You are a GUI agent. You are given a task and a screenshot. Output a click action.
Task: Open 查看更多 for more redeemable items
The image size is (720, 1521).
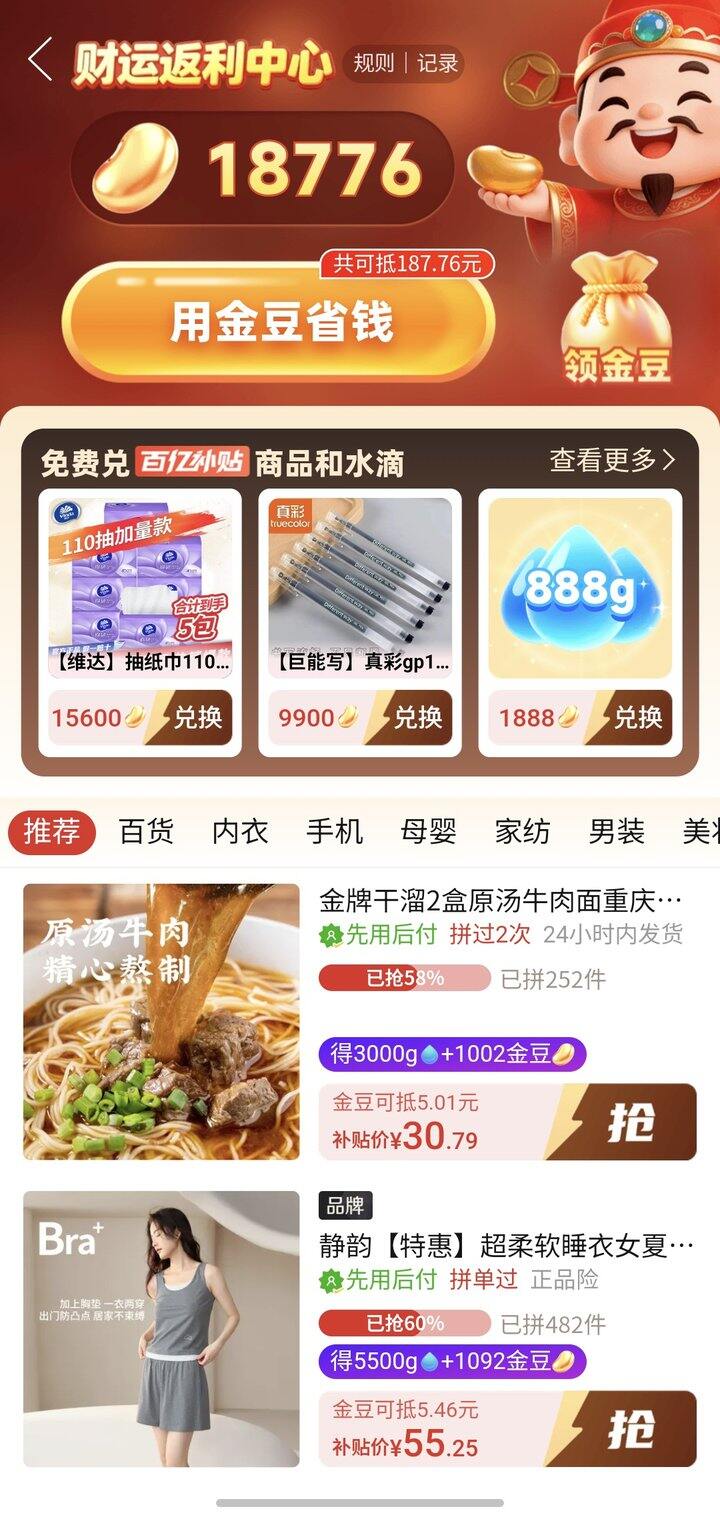pos(612,460)
